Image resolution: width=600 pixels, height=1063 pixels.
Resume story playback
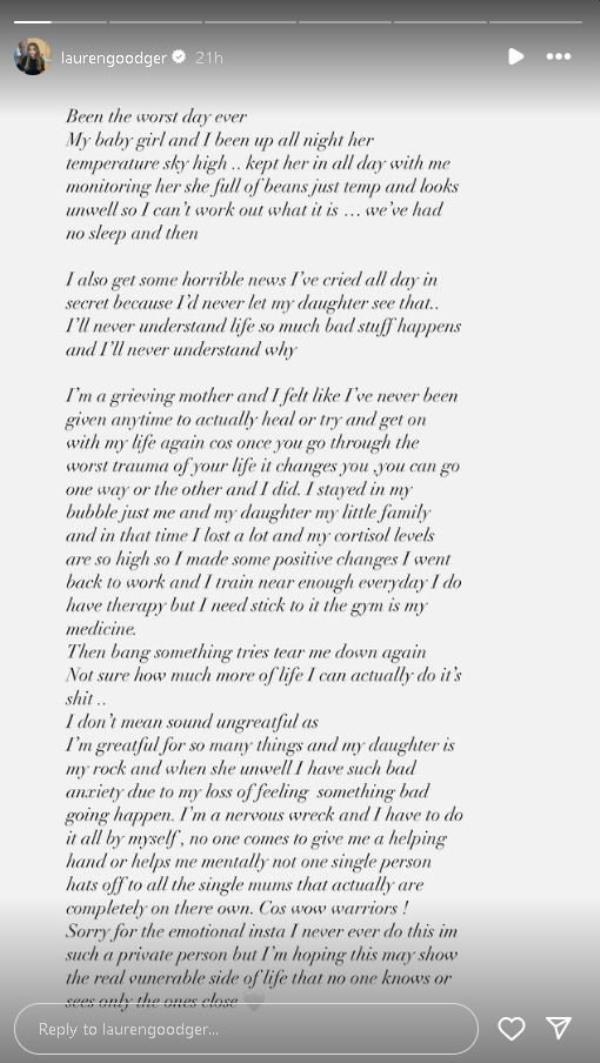tap(515, 57)
